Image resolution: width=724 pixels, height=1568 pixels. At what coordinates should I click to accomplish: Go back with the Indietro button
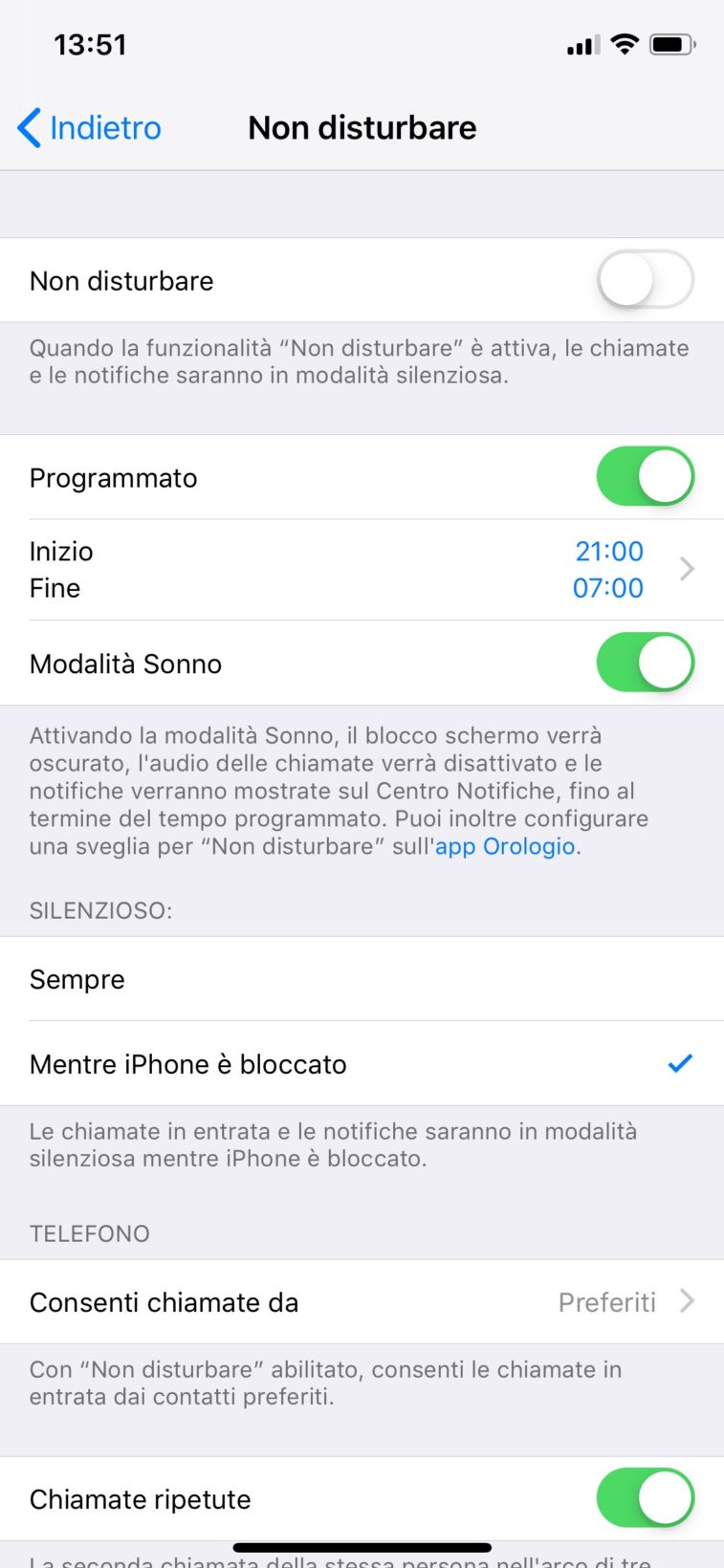point(90,127)
